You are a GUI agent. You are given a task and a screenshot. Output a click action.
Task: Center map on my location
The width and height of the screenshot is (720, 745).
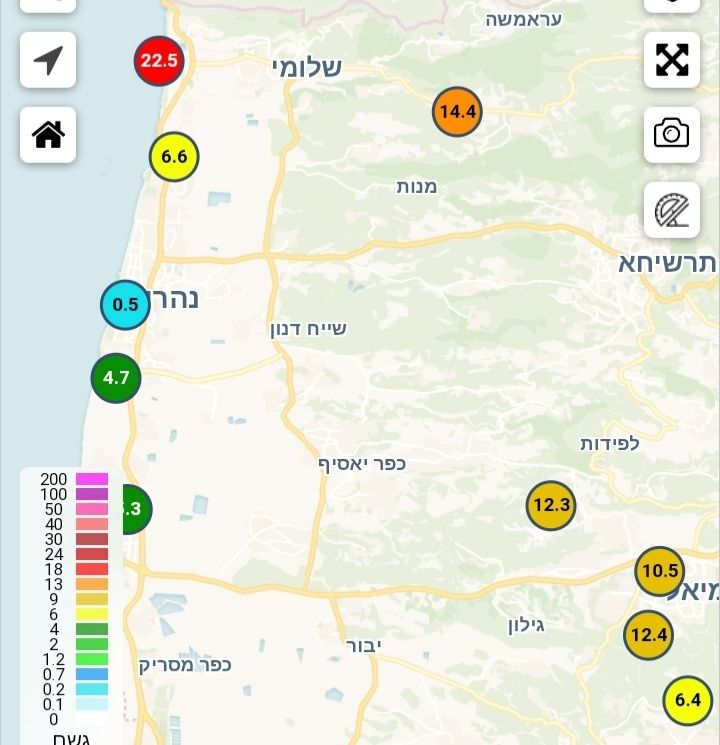pos(48,60)
